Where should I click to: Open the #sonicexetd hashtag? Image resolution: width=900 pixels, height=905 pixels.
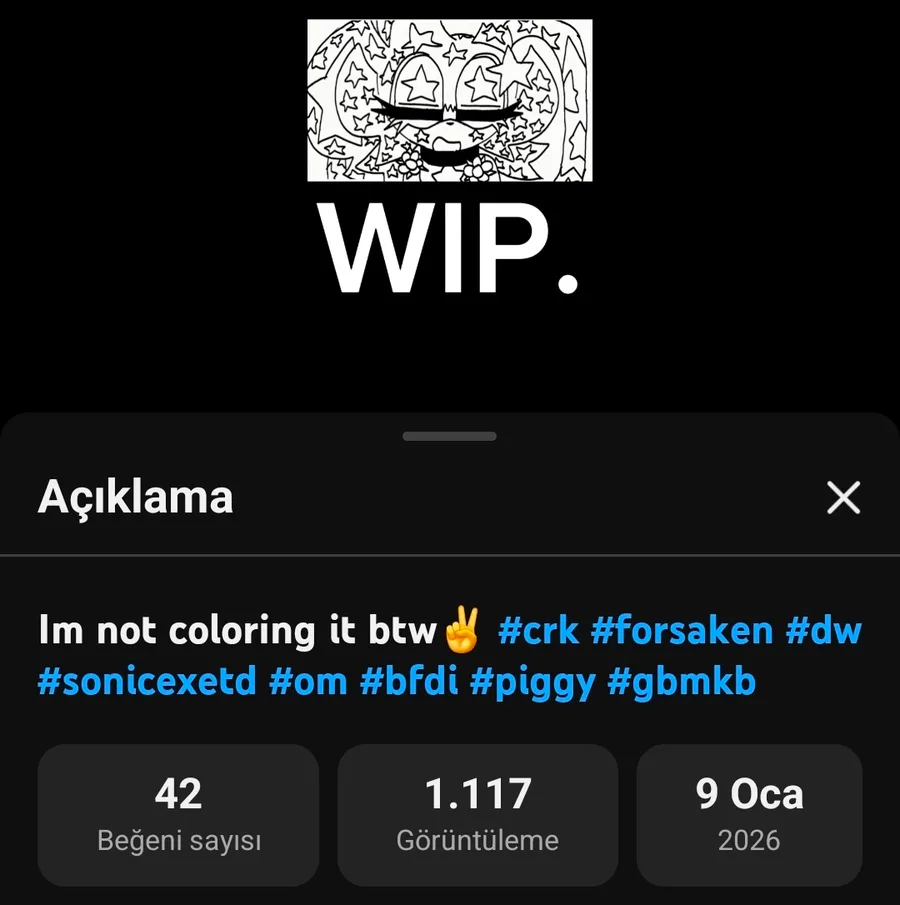pos(147,681)
